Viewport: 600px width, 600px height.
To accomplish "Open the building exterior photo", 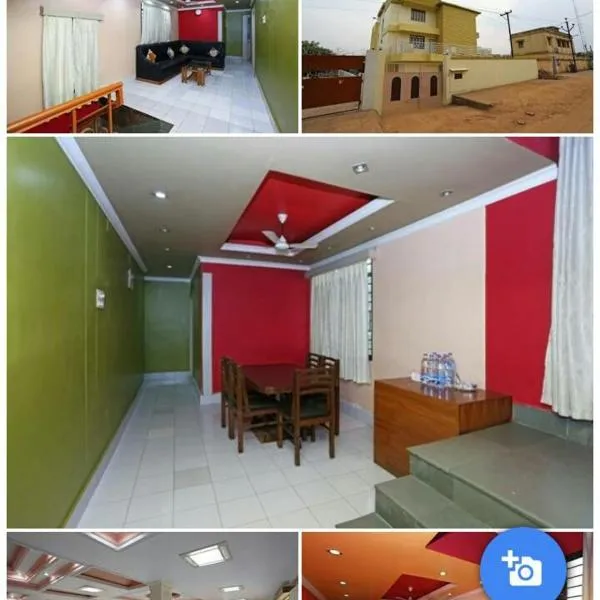I will (x=447, y=66).
